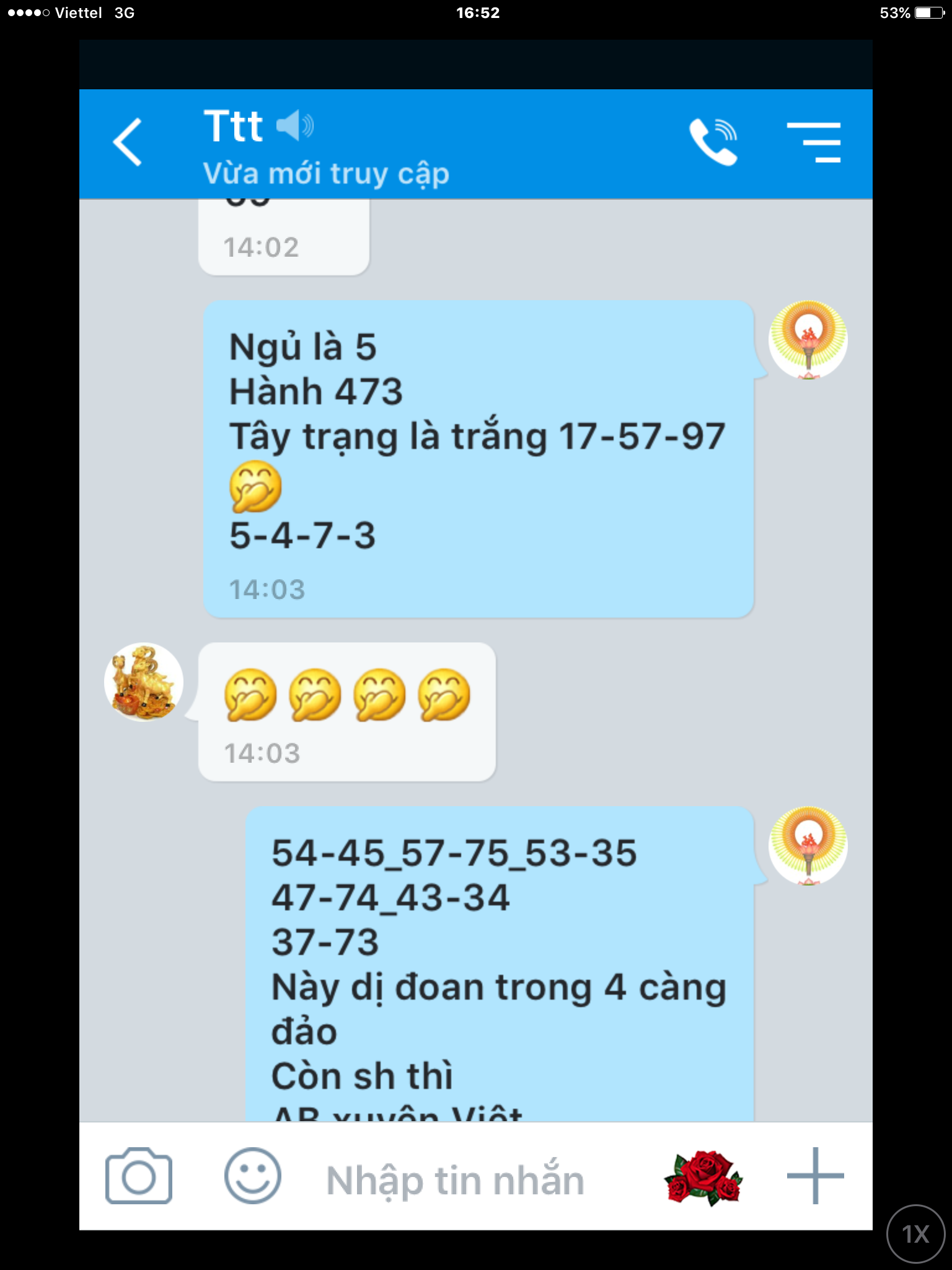This screenshot has height=1270, width=952.
Task: Open the chat options menu
Action: 814,142
